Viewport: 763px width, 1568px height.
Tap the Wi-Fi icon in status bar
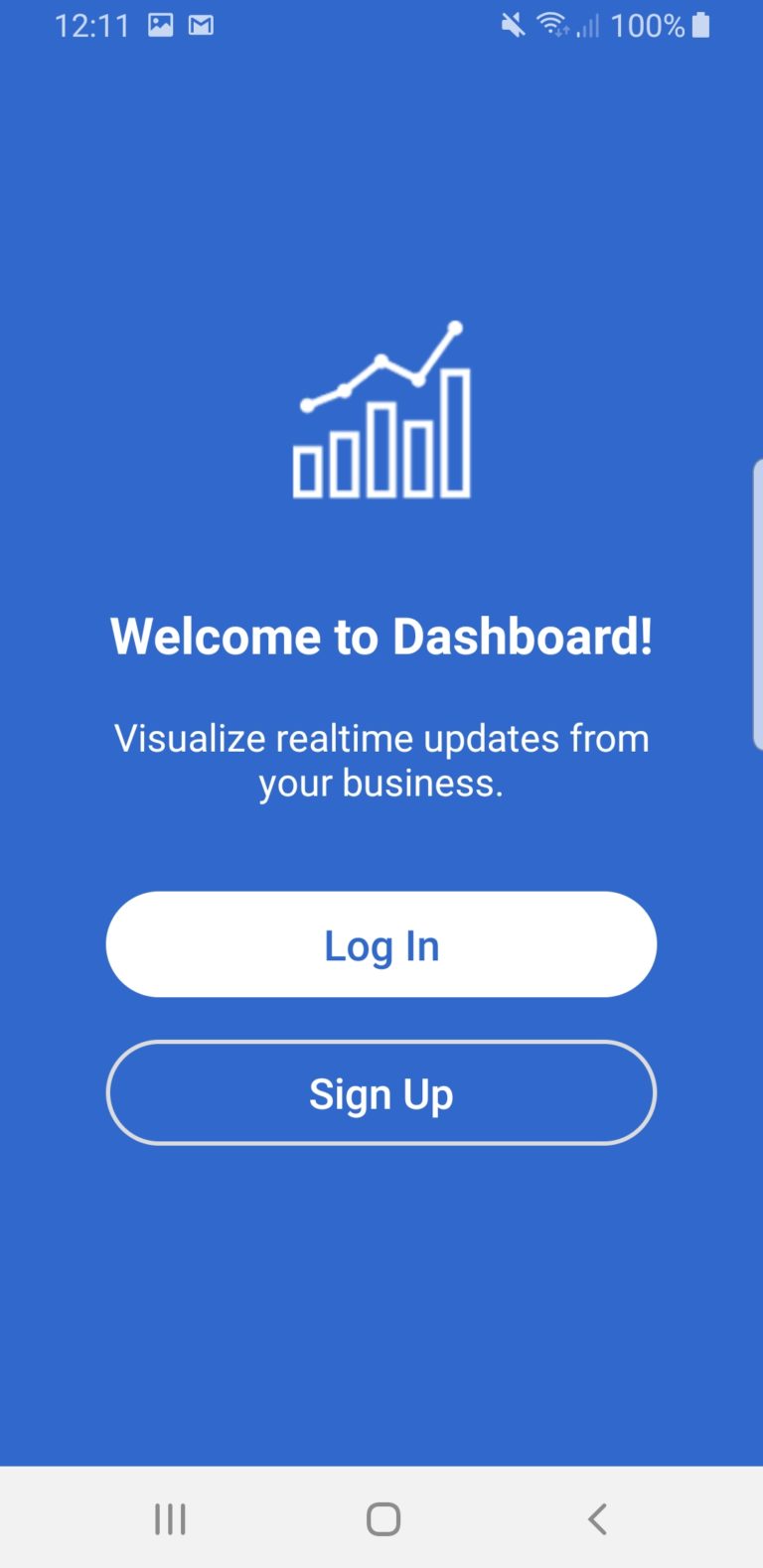[x=550, y=25]
